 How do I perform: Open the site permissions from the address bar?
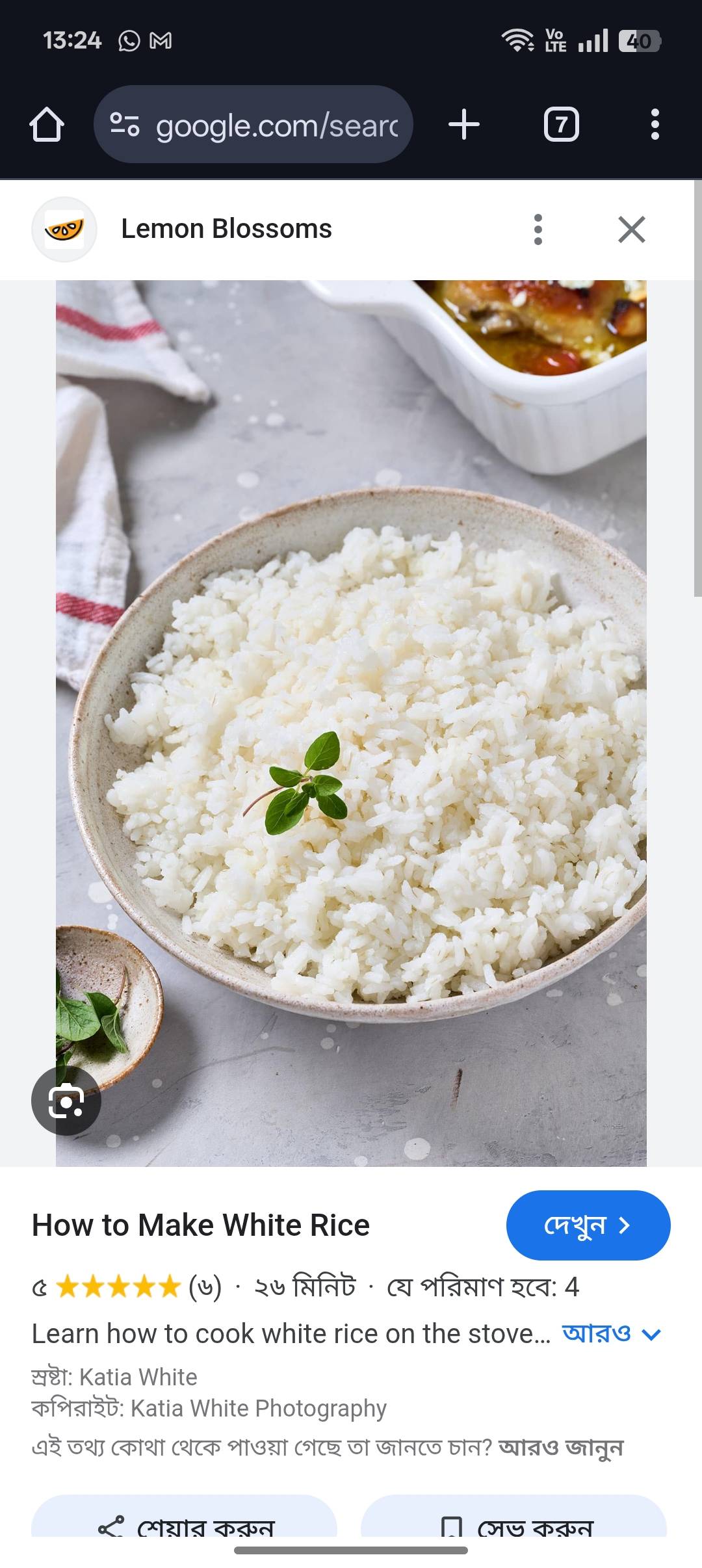(125, 125)
